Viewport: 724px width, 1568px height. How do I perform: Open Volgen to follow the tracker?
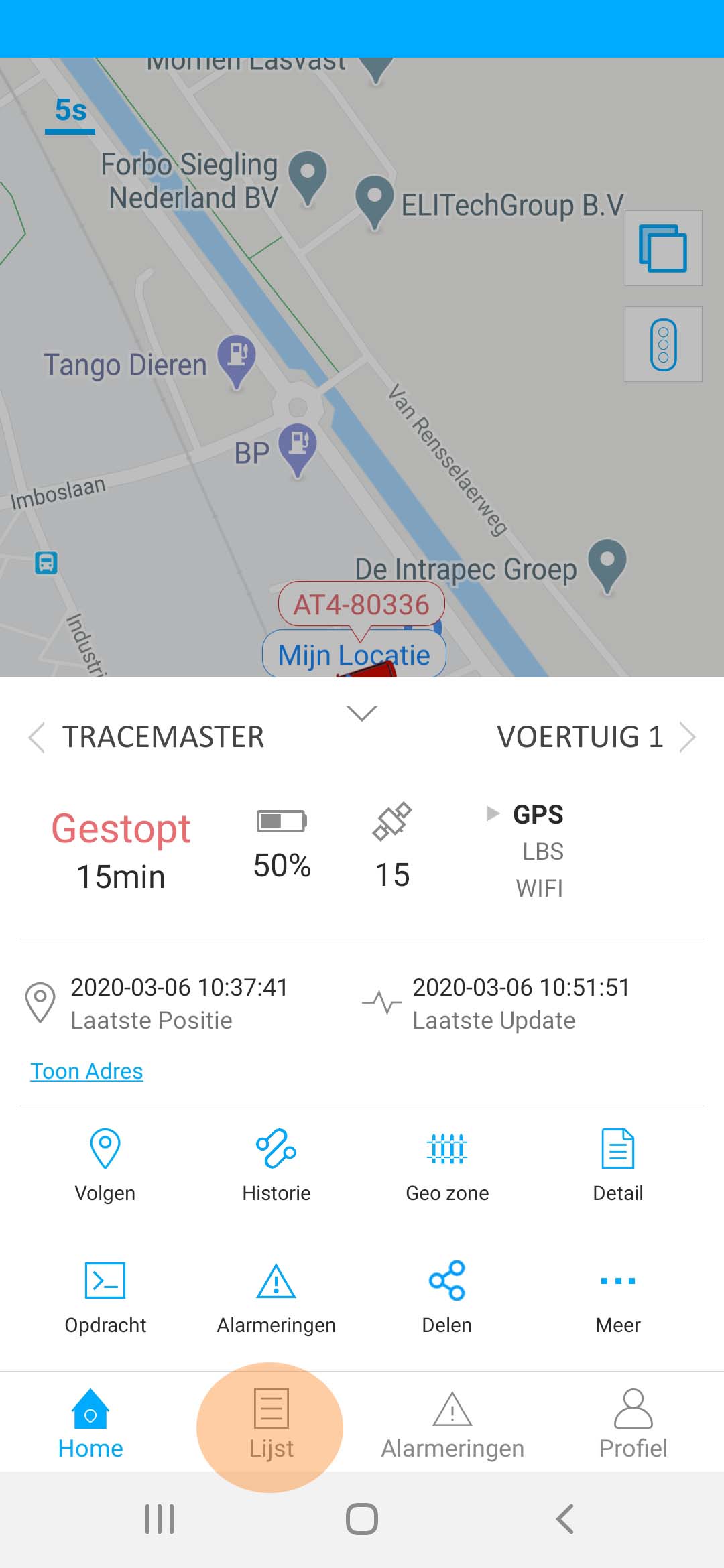coord(105,1165)
